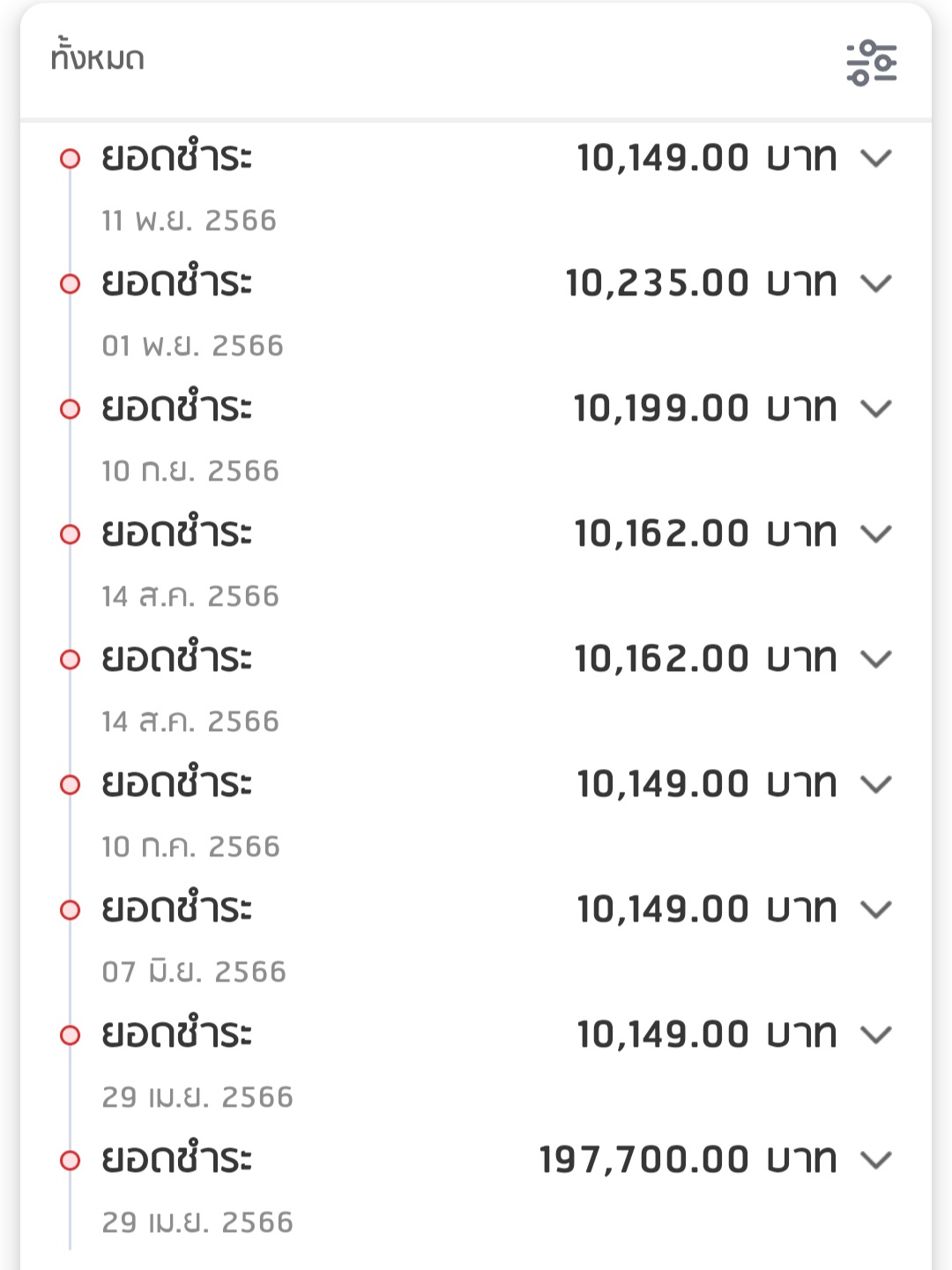Expand the 197,700.00 บาท payment details
The image size is (952, 1270).
(x=876, y=1161)
